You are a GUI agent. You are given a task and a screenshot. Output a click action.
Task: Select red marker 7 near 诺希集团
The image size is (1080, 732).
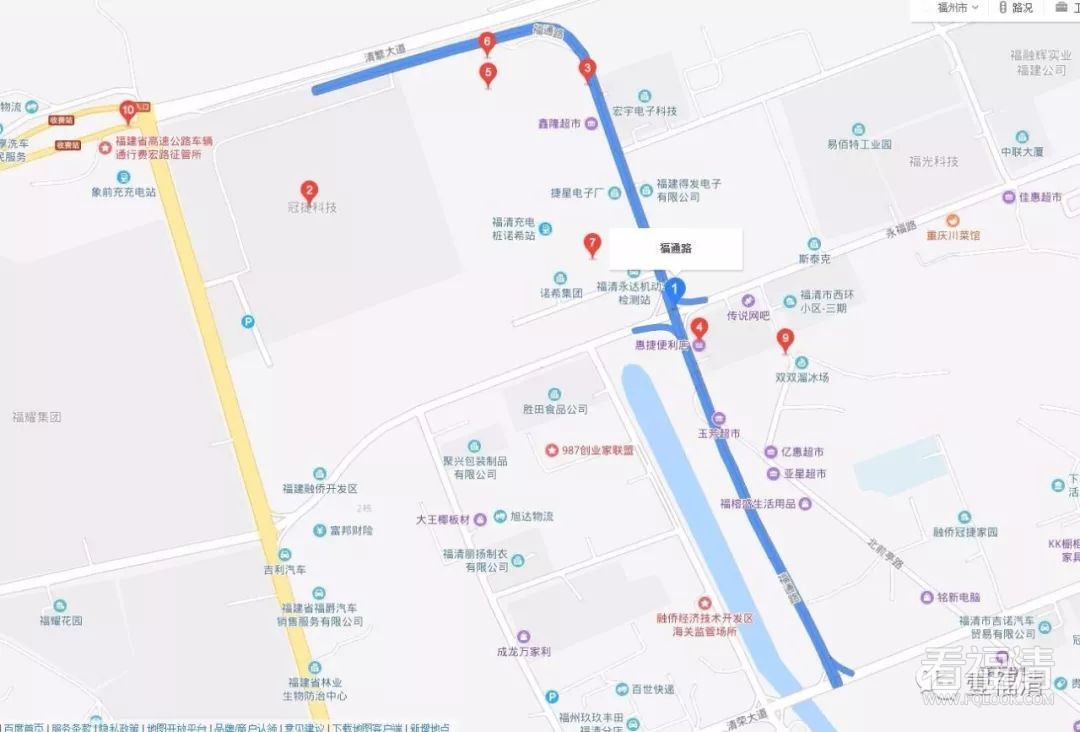[592, 242]
